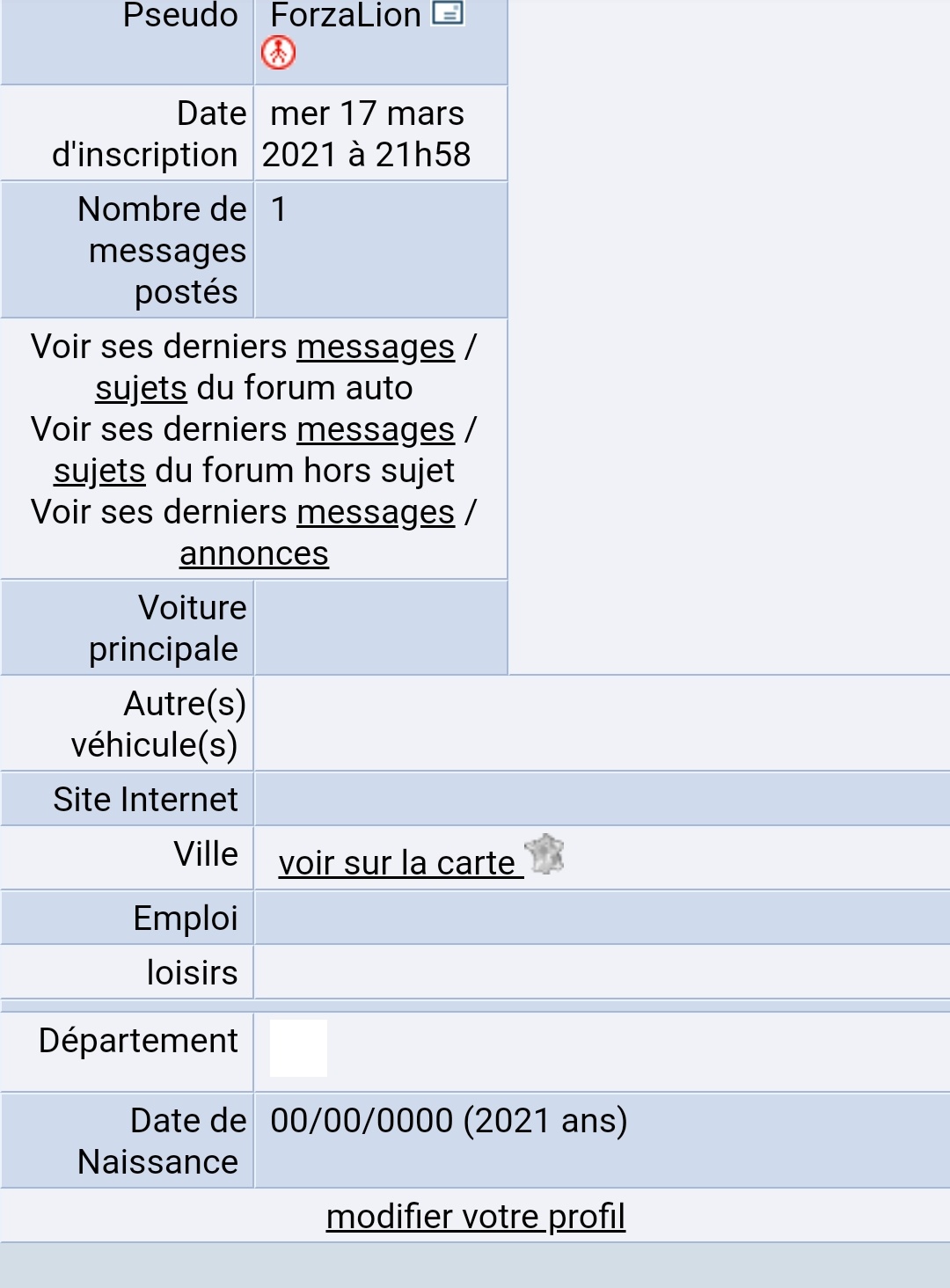Select modifier votre profil
Screen dimensions: 950x1288
click(476, 1217)
